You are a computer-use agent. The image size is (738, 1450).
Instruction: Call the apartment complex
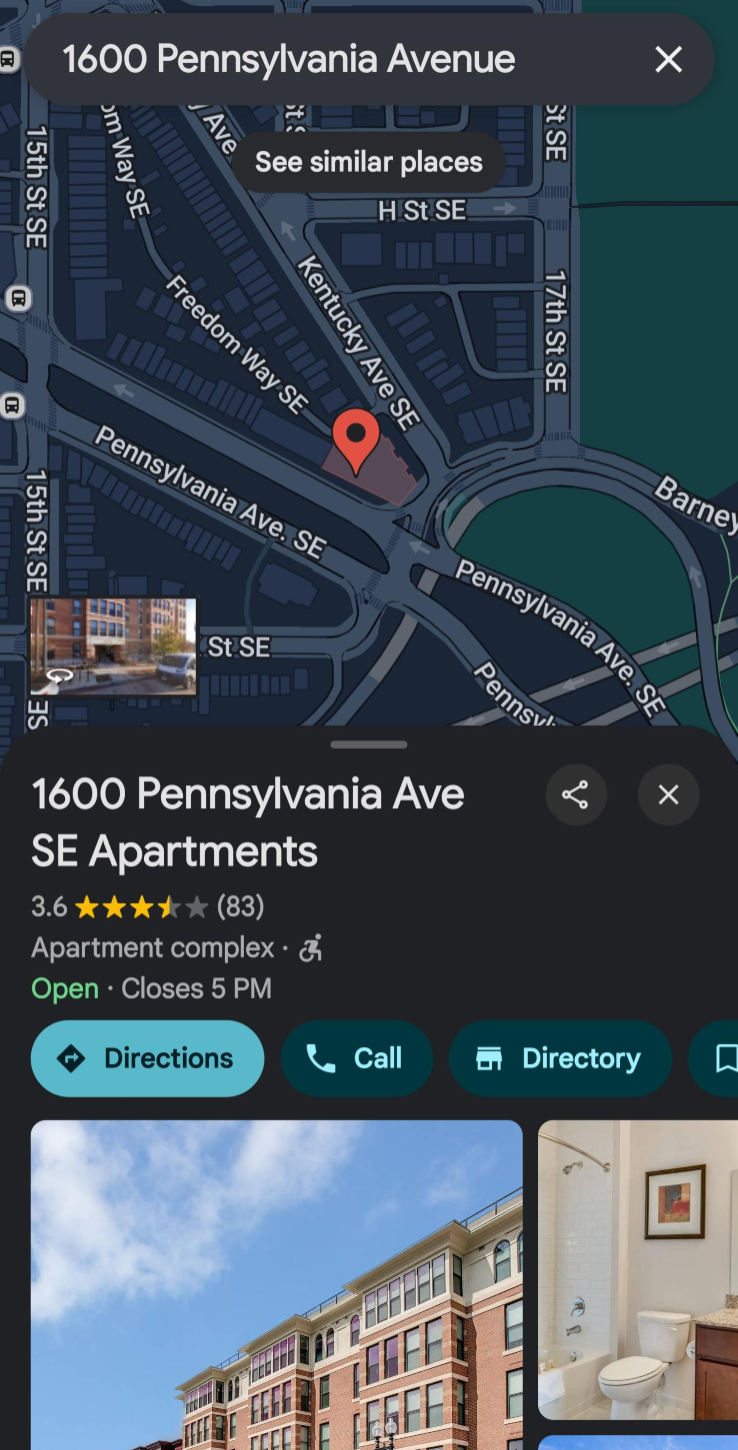click(x=356, y=1058)
